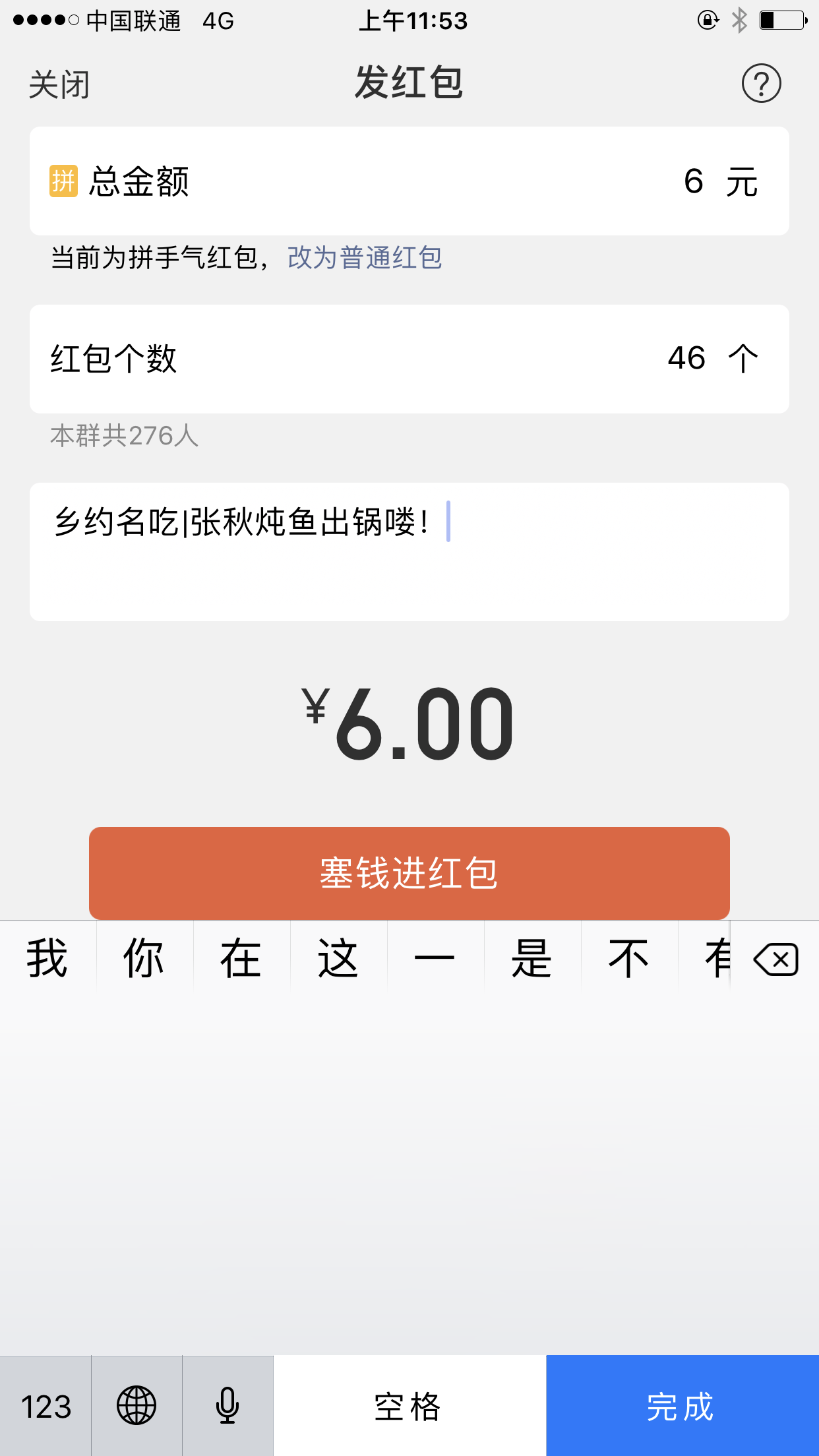Start voice dictation with the microphone key
Viewport: 819px width, 1456px height.
coord(228,1406)
